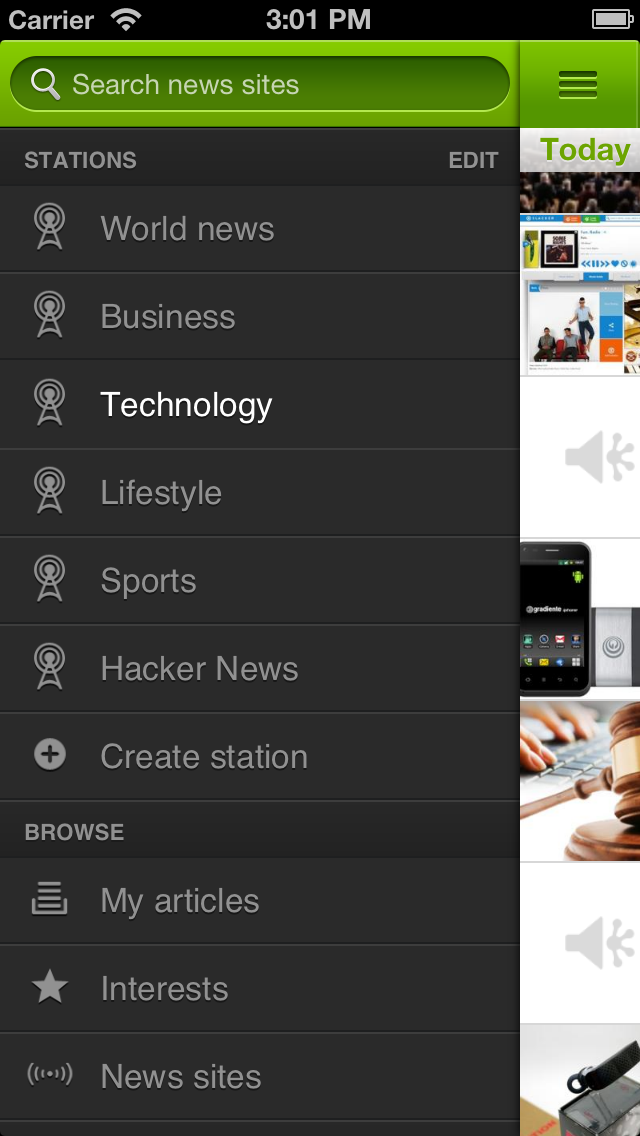Open the World news station
Viewport: 640px width, 1136px height.
pos(187,229)
